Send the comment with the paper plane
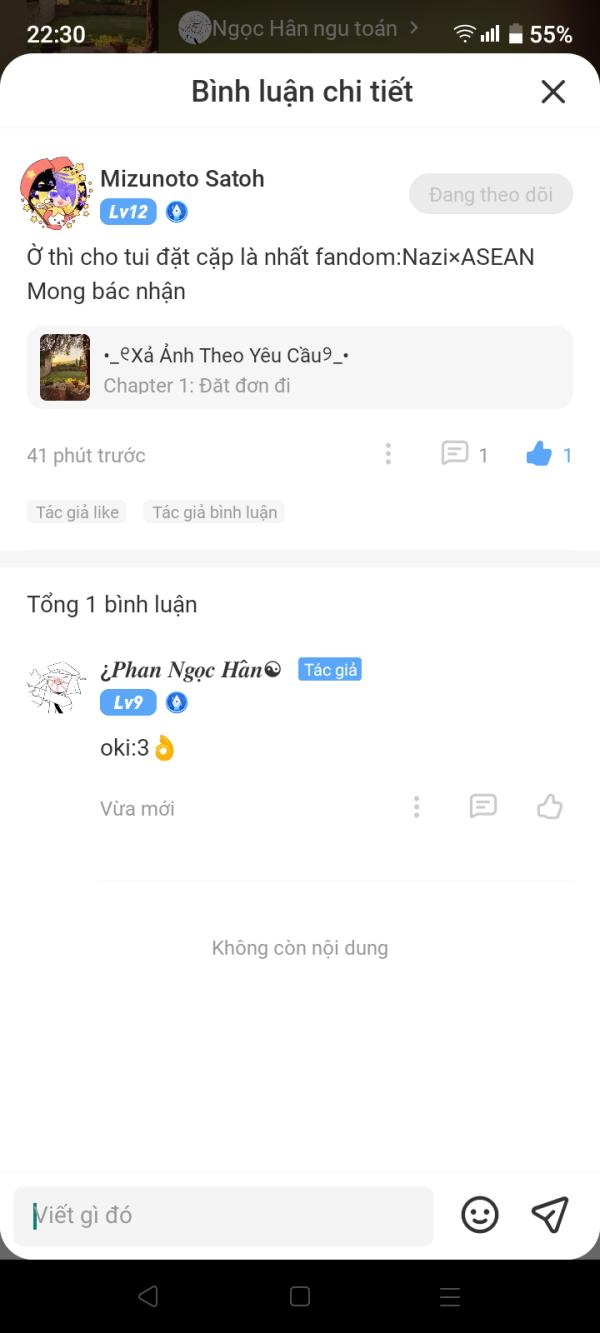 pyautogui.click(x=550, y=1215)
